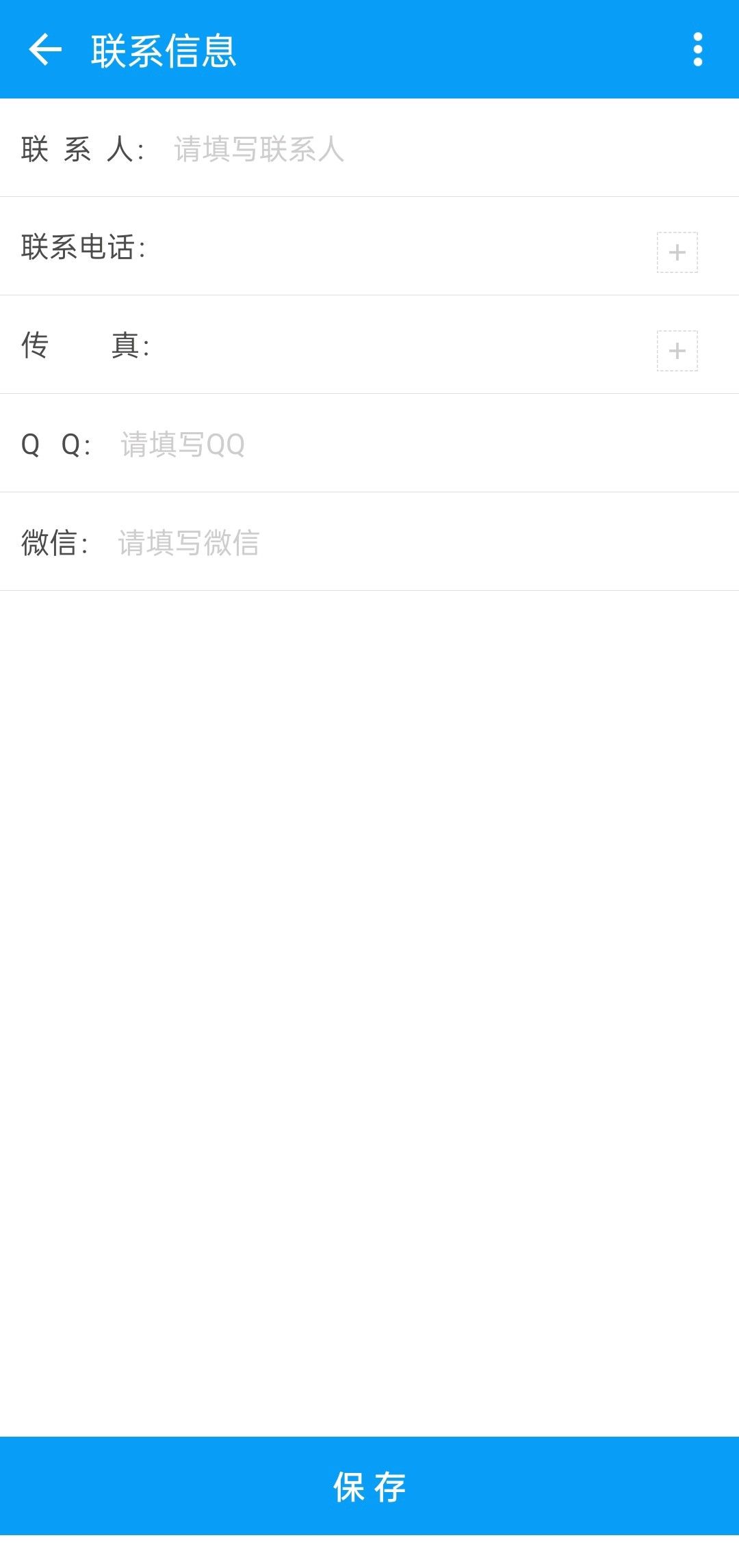Open the three-dot overflow menu
The width and height of the screenshot is (739, 1568).
697,49
